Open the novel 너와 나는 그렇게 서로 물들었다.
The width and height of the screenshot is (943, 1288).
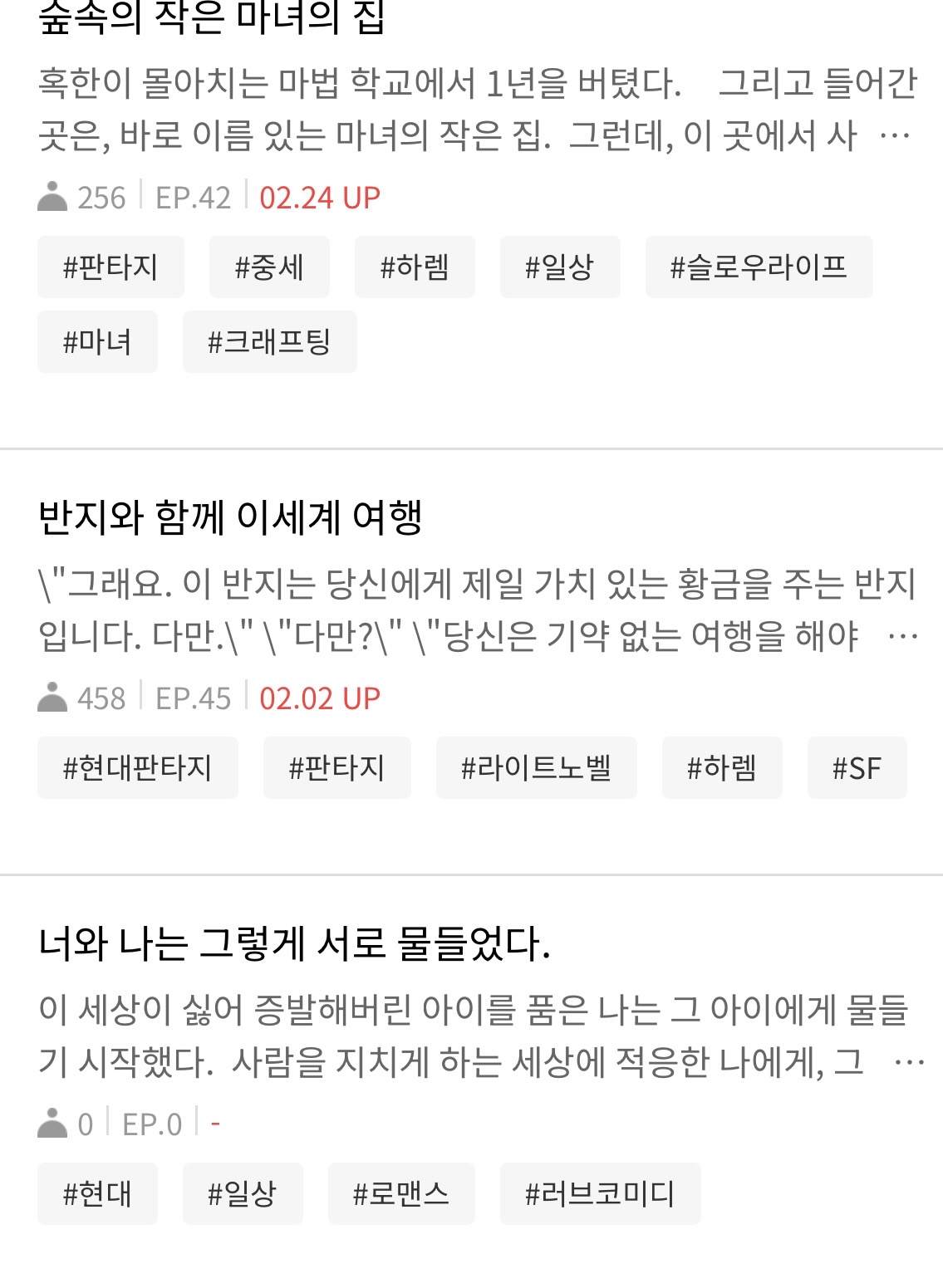click(x=294, y=943)
